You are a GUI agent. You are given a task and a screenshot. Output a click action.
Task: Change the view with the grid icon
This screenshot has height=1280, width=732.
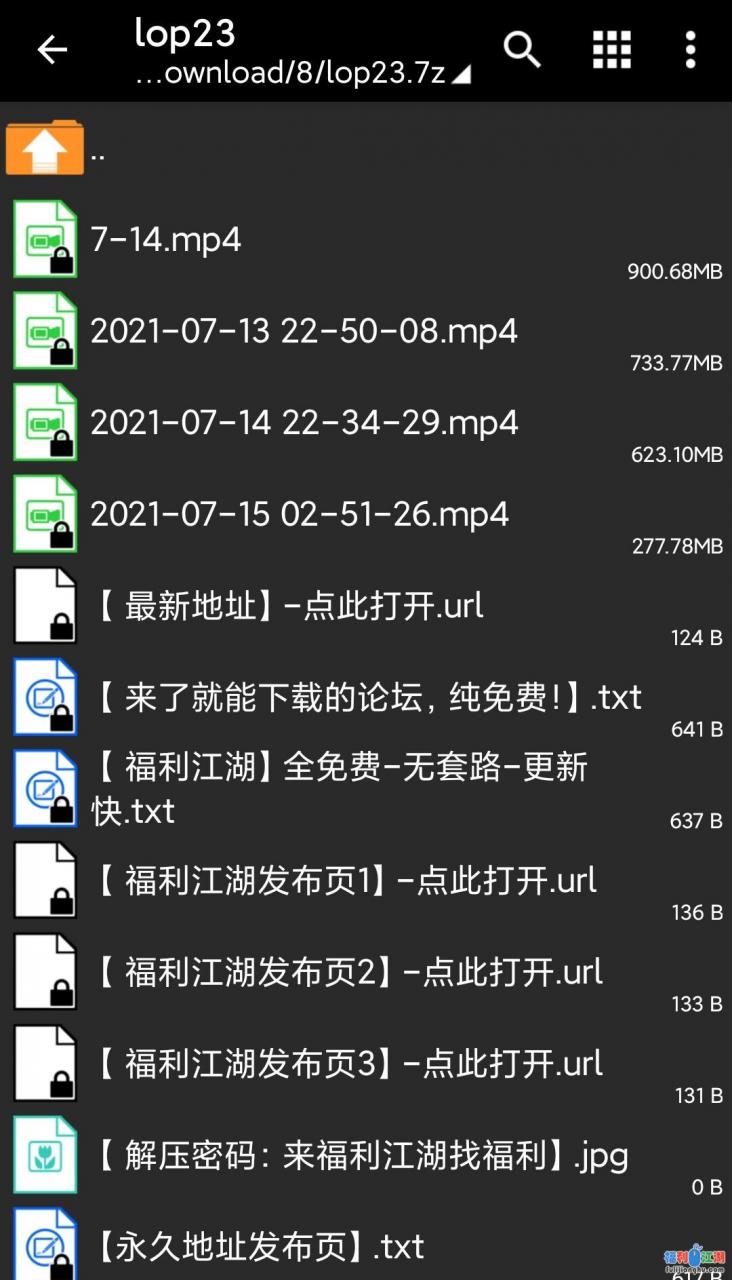pos(611,49)
